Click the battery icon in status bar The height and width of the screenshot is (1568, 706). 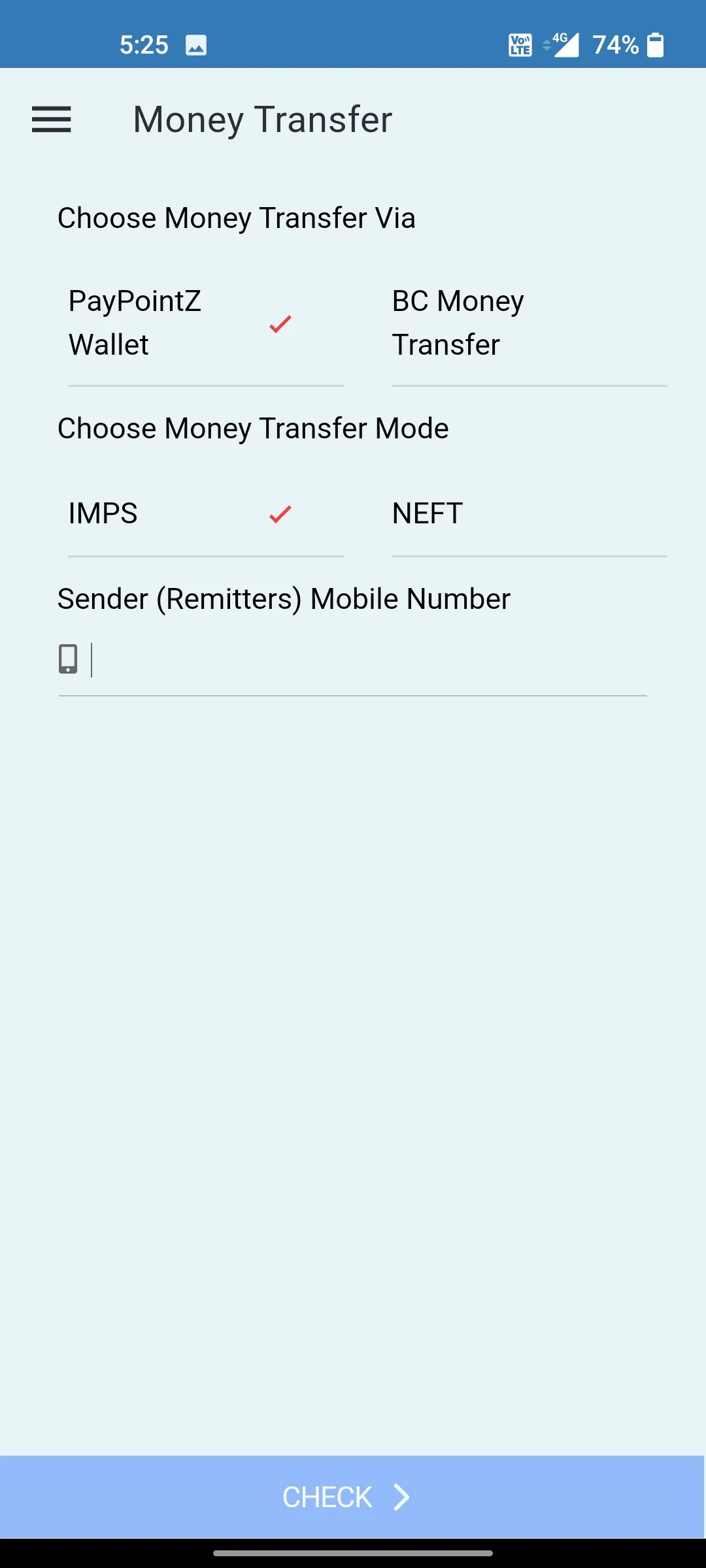tap(655, 44)
